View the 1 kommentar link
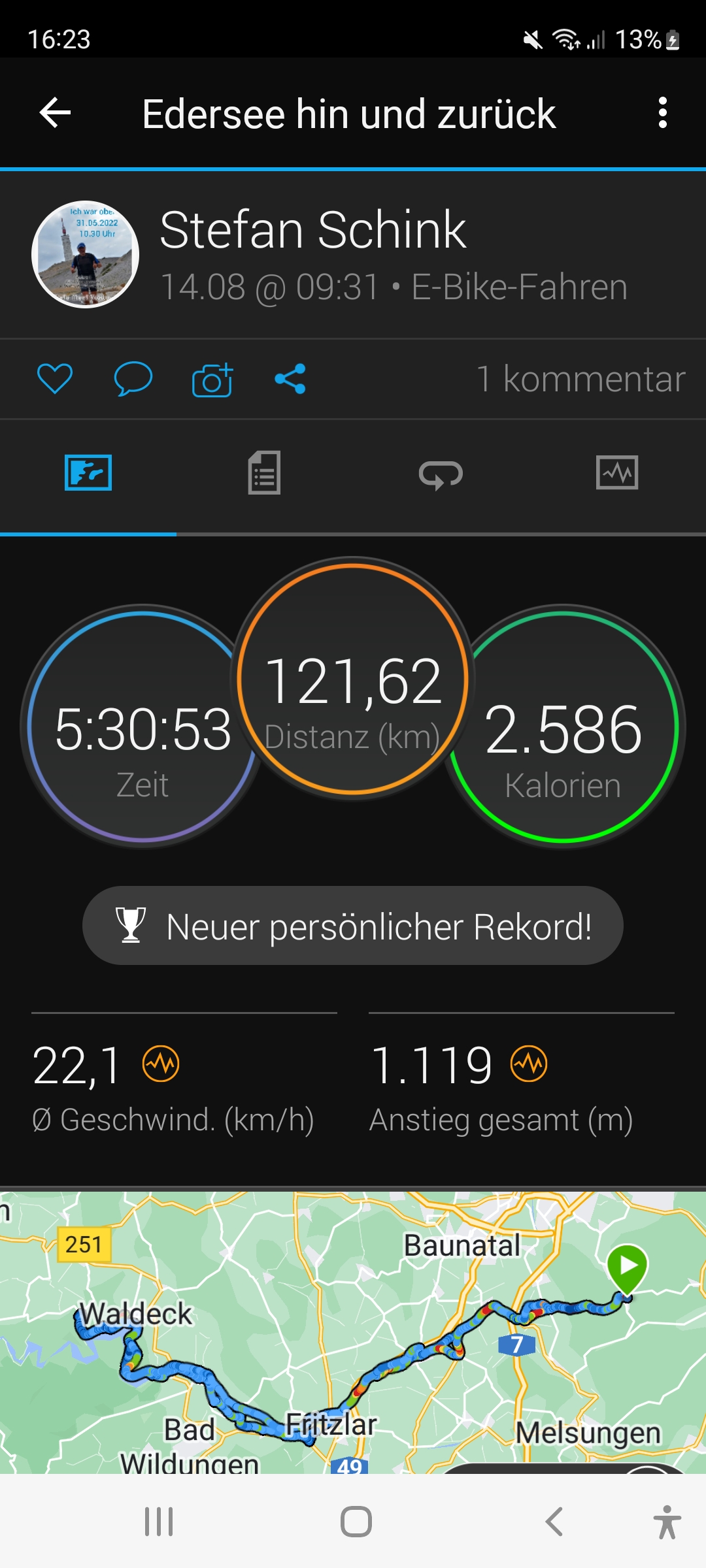Screen dimensions: 706x1568 tap(580, 379)
